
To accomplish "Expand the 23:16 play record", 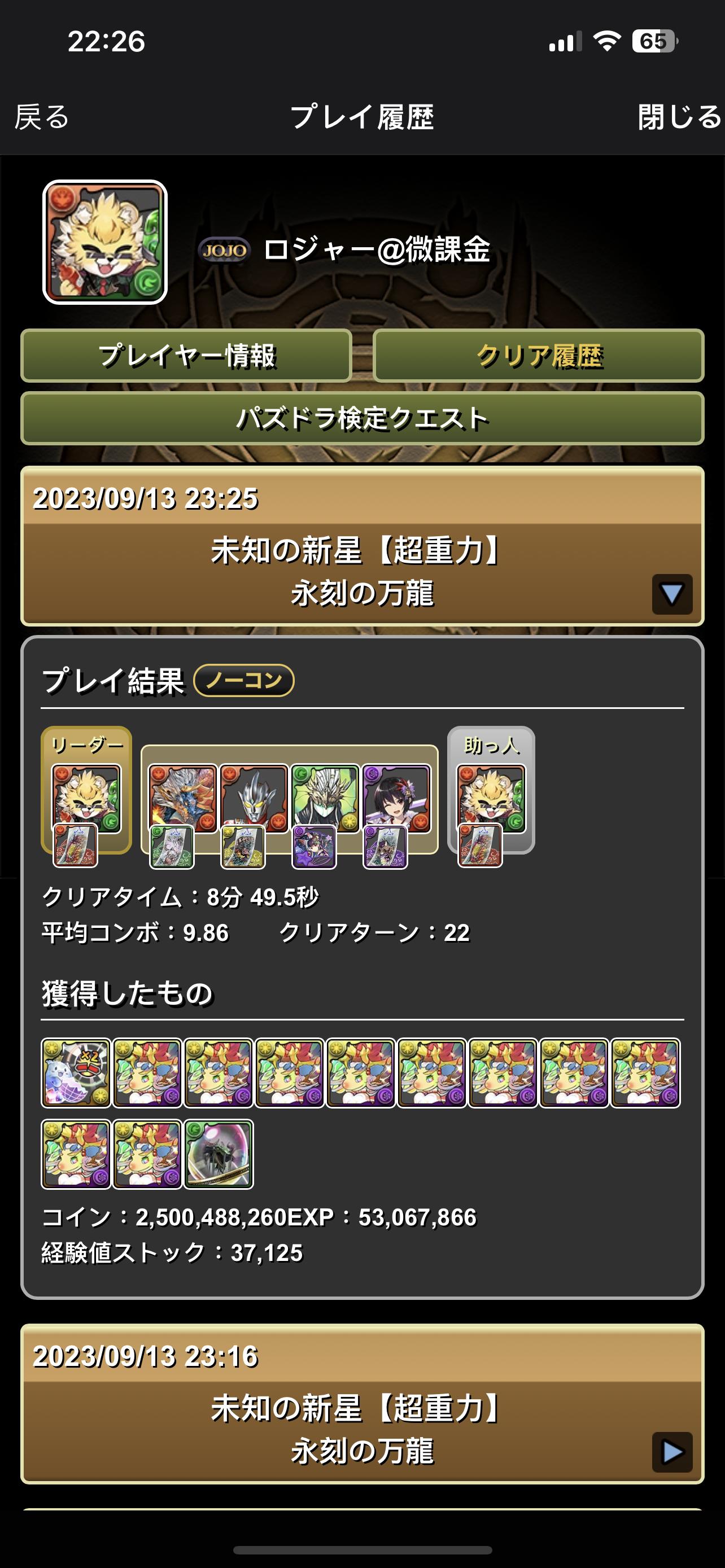I will click(672, 1452).
